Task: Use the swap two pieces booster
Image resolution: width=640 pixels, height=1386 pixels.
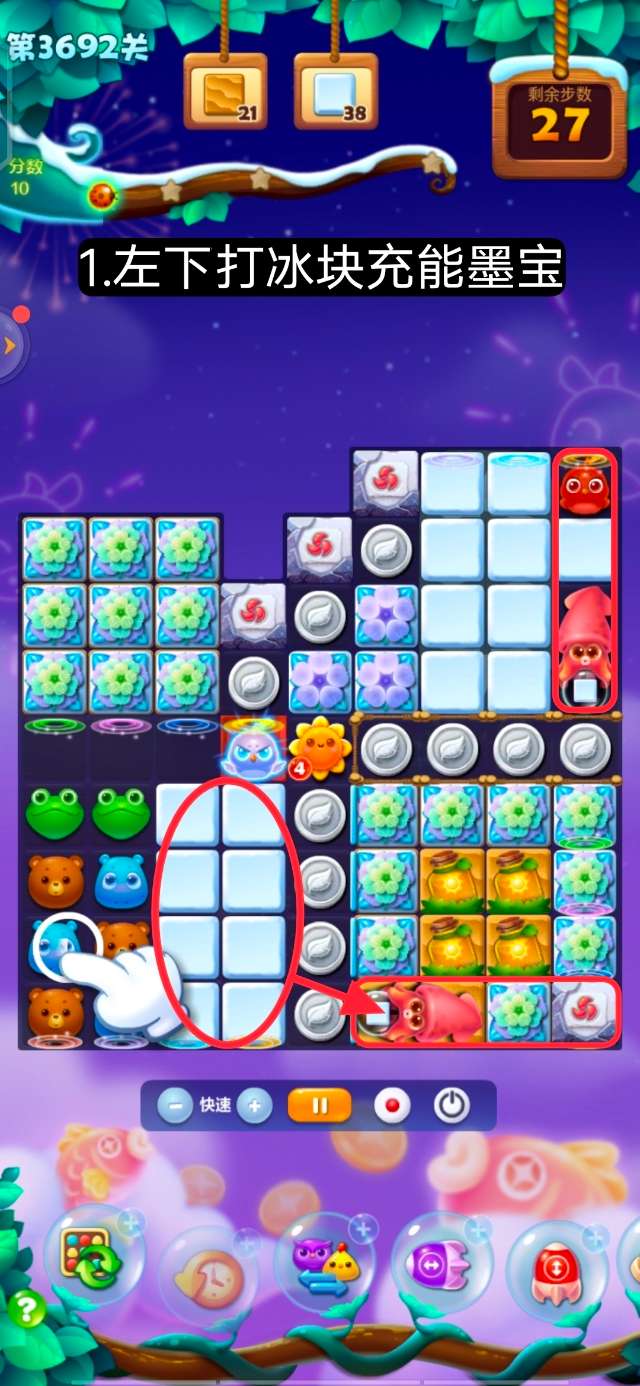Action: point(323,1262)
